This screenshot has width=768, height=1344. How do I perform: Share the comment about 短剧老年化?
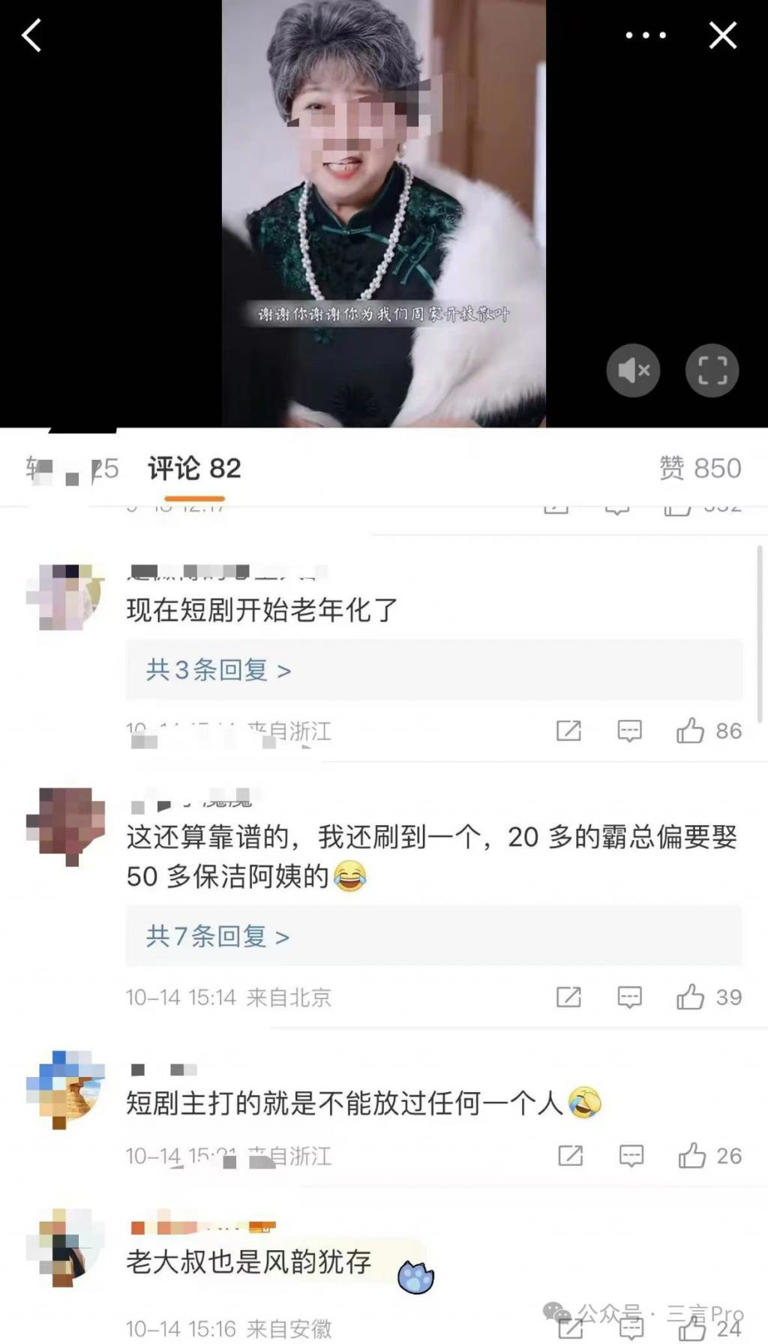click(568, 731)
